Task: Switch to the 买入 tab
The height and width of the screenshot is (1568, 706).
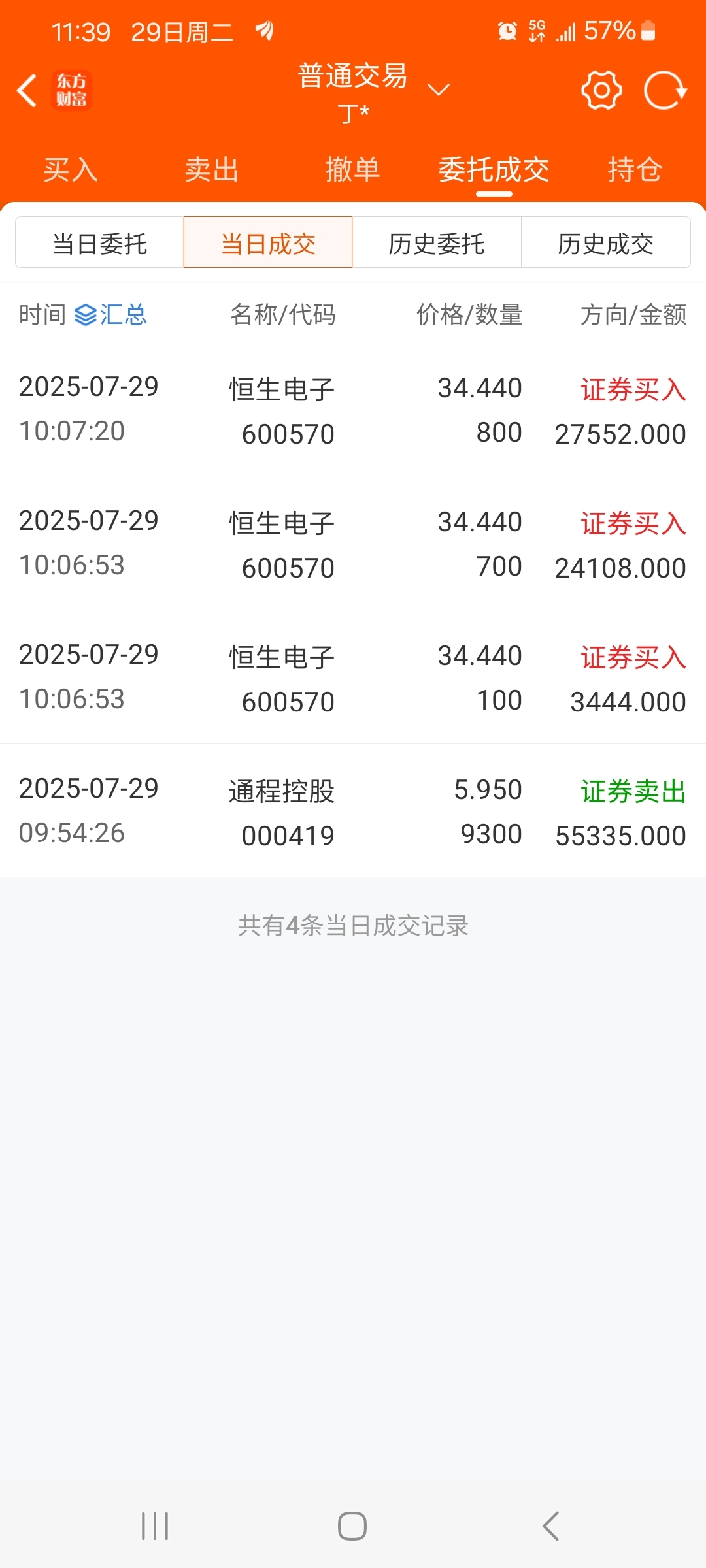Action: pos(71,170)
